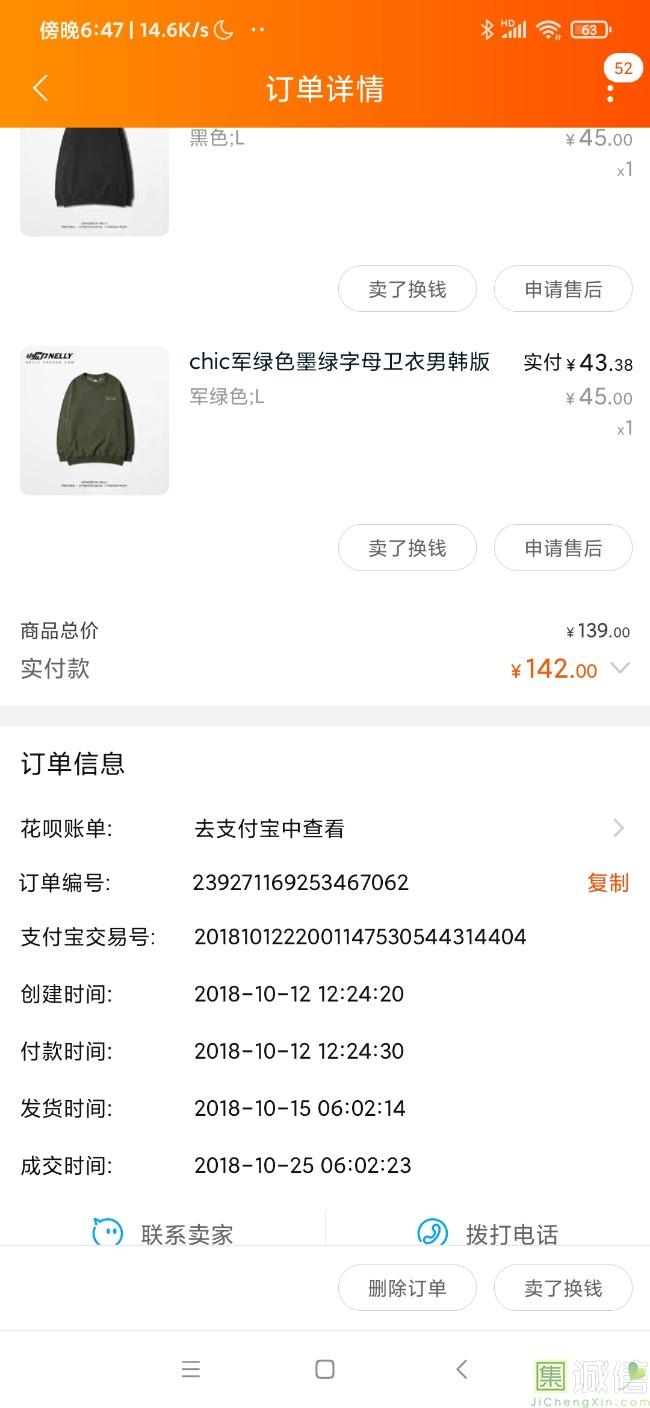650x1408 pixels.
Task: Open the chic军绿色墨绿字母卫衣 product
Action: pos(339,362)
